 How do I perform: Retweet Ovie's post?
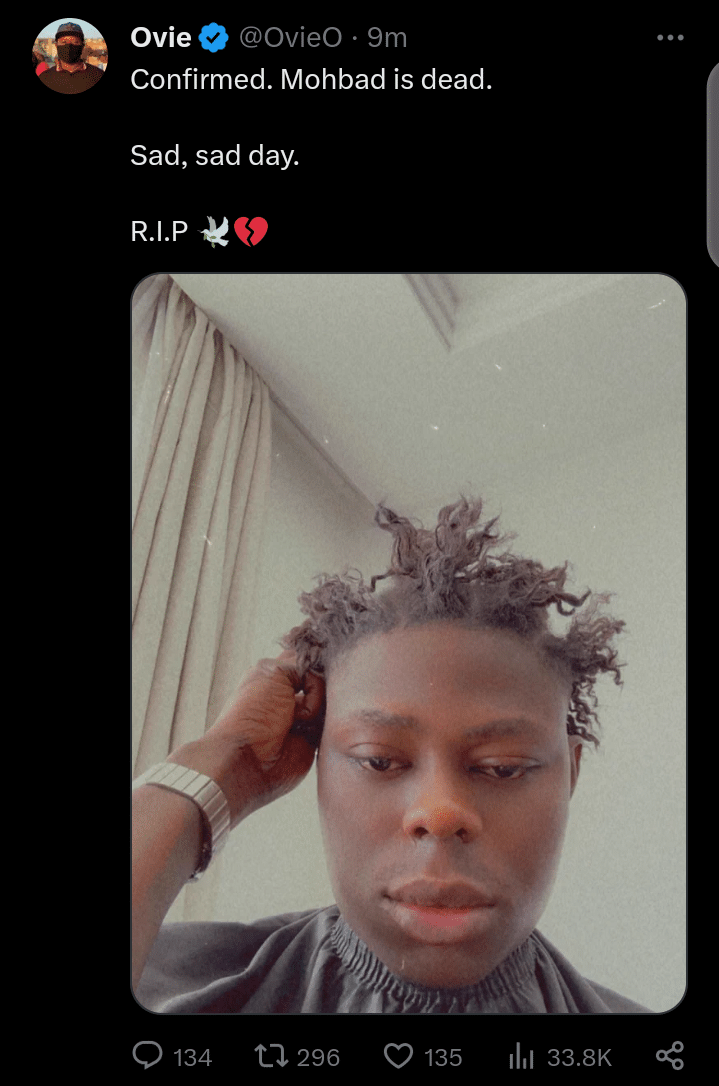click(269, 1056)
